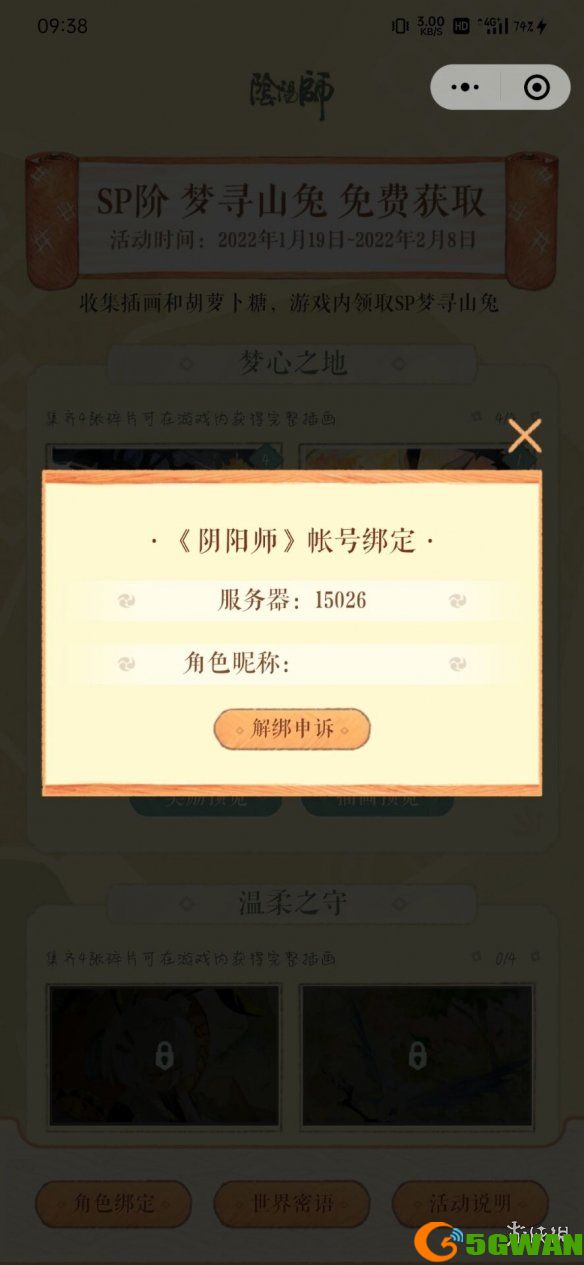584x1265 pixels.
Task: Open 活动说明 button
Action: (470, 1204)
